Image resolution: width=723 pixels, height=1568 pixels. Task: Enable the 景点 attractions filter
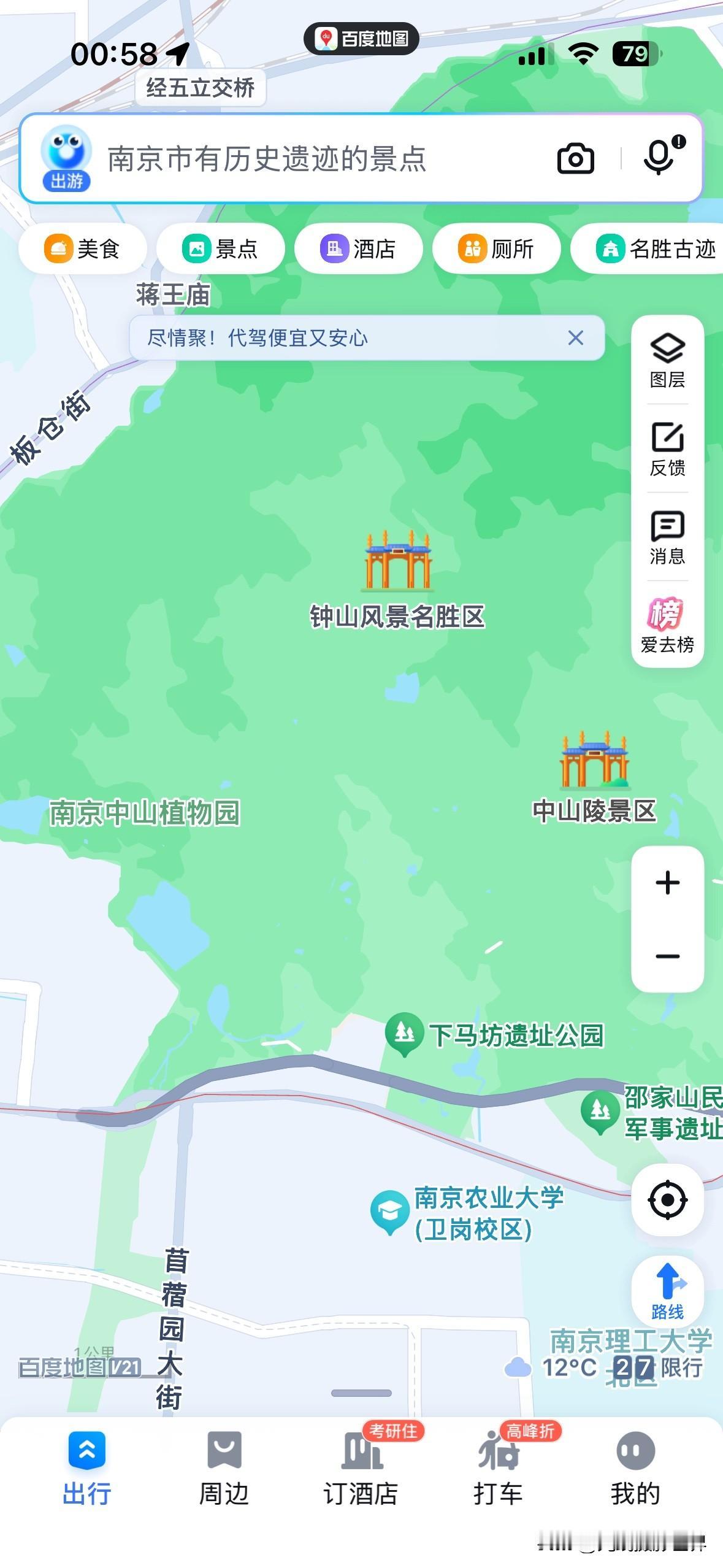coord(222,248)
